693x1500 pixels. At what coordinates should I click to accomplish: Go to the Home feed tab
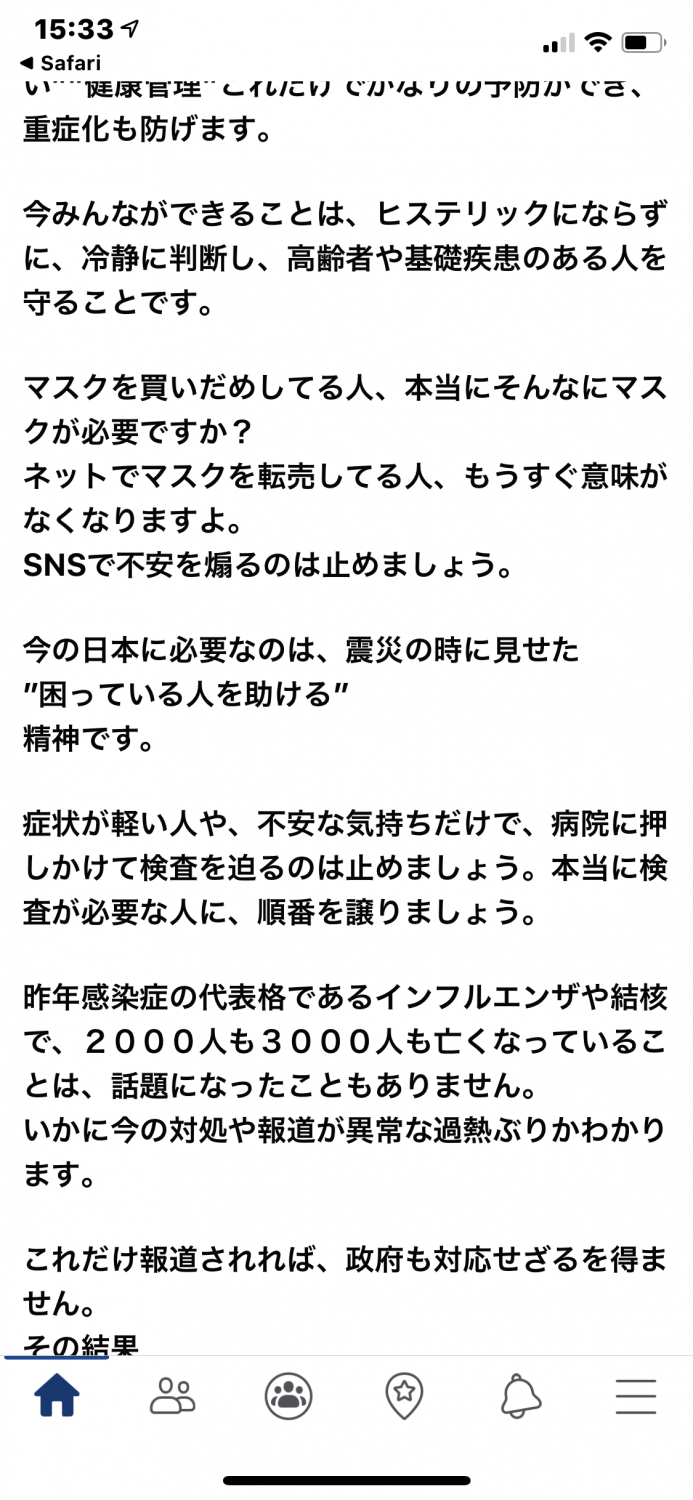(x=57, y=1395)
